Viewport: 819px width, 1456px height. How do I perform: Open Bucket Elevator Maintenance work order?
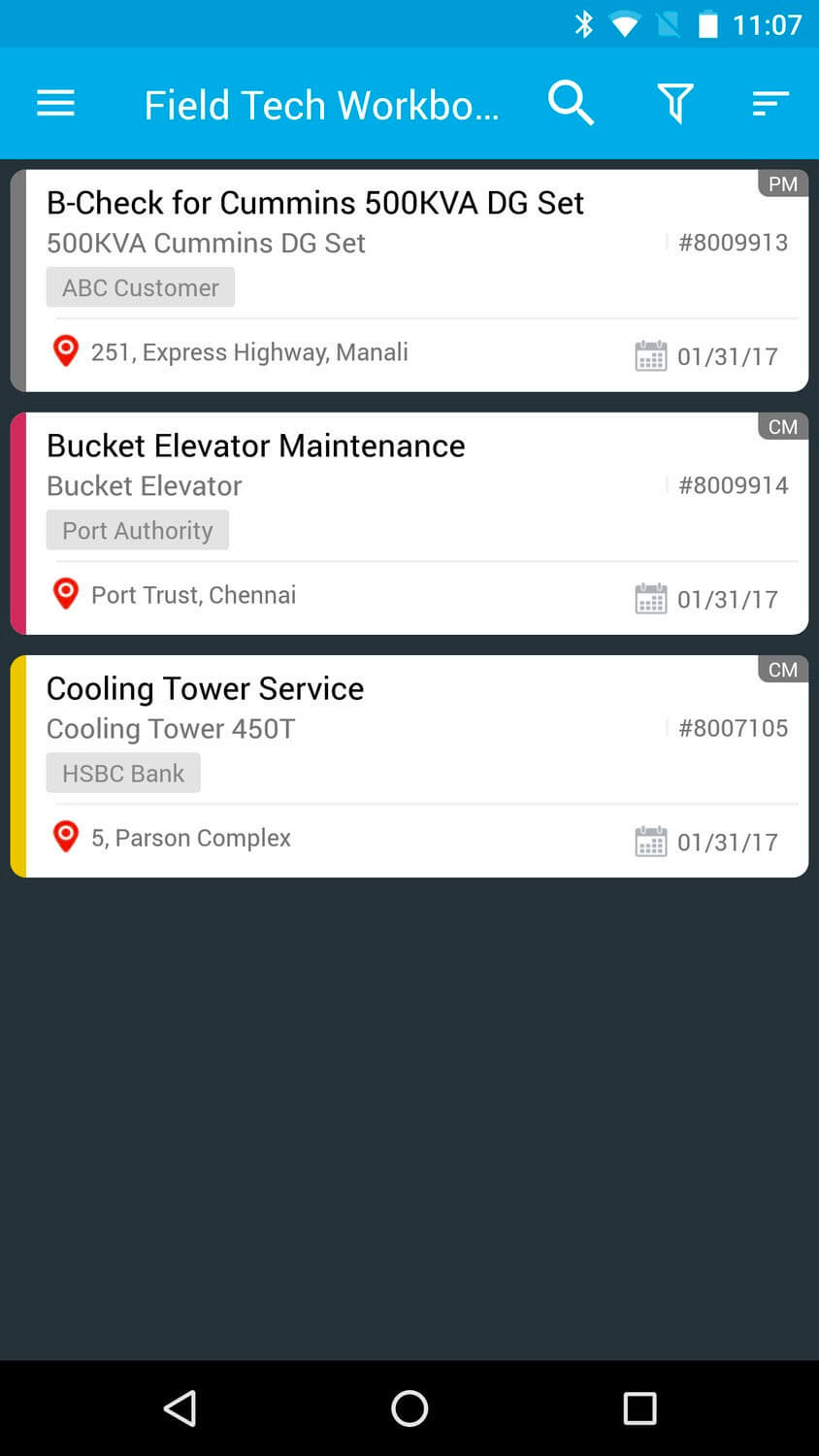409,523
